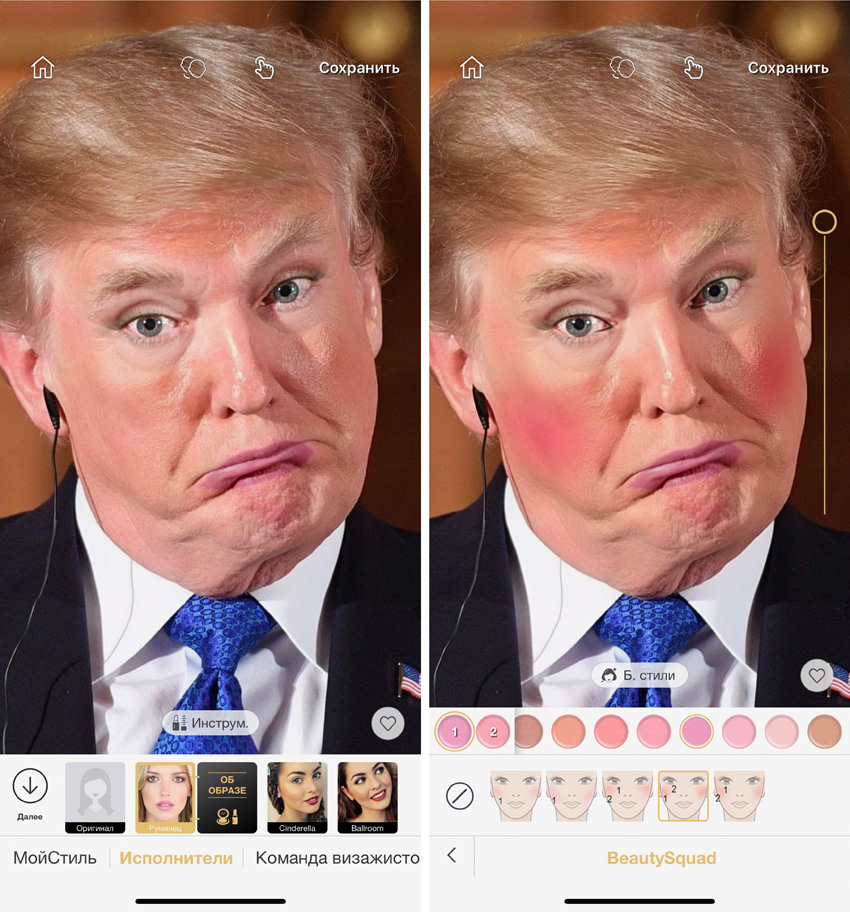Screen dimensions: 850x912
Task: Apply the Cinderella look
Action: click(x=297, y=797)
